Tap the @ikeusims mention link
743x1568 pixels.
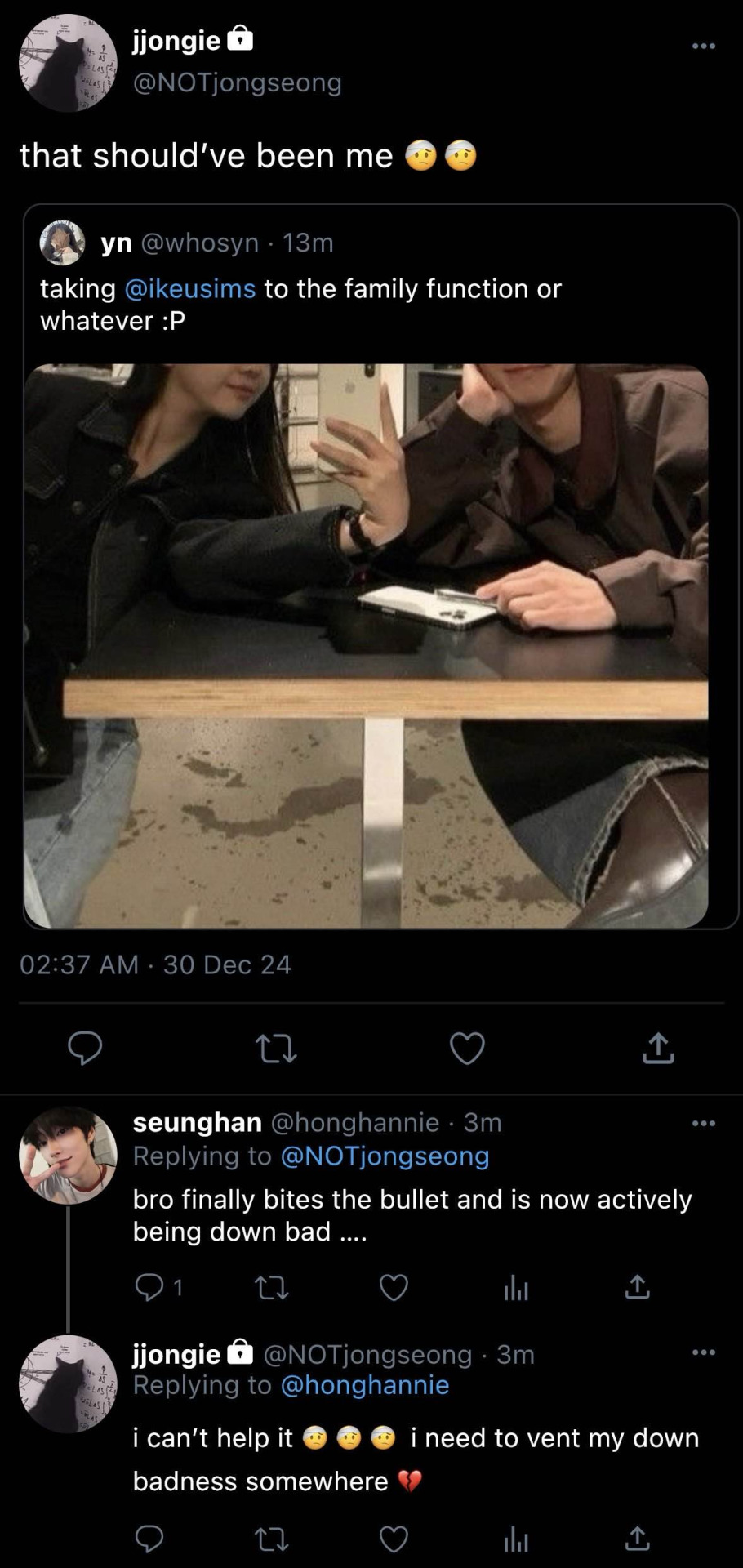(190, 288)
